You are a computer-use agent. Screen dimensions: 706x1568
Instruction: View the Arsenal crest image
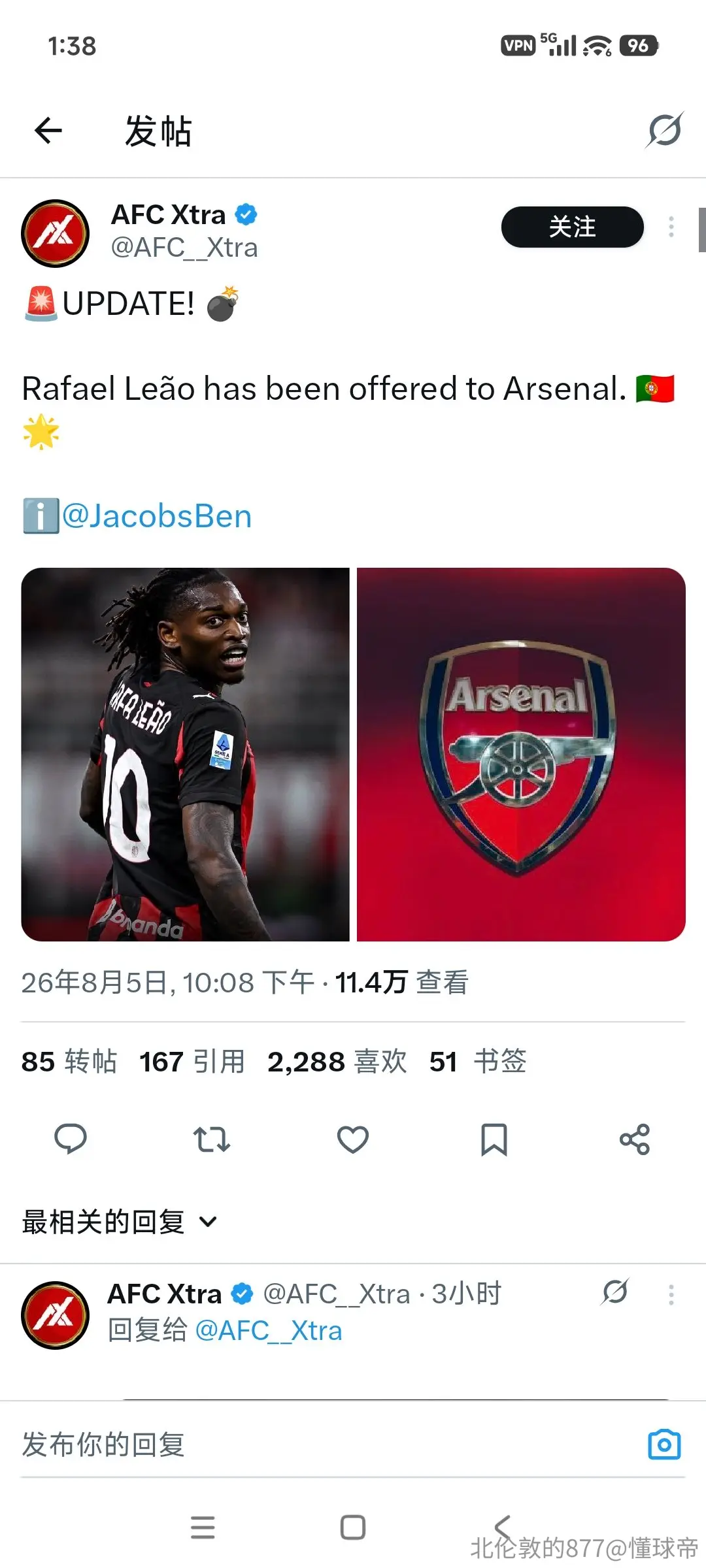point(521,755)
